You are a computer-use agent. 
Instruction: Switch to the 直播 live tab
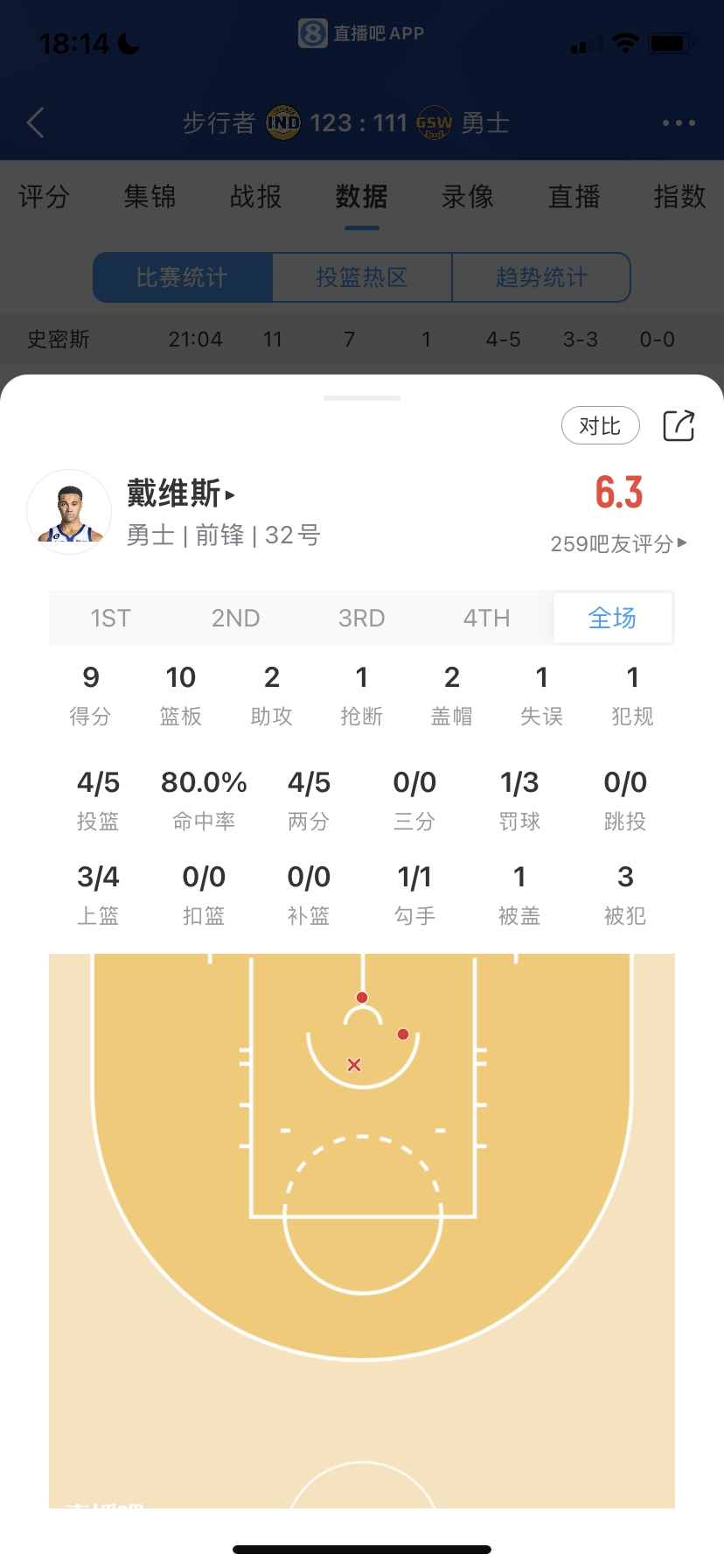coord(574,197)
